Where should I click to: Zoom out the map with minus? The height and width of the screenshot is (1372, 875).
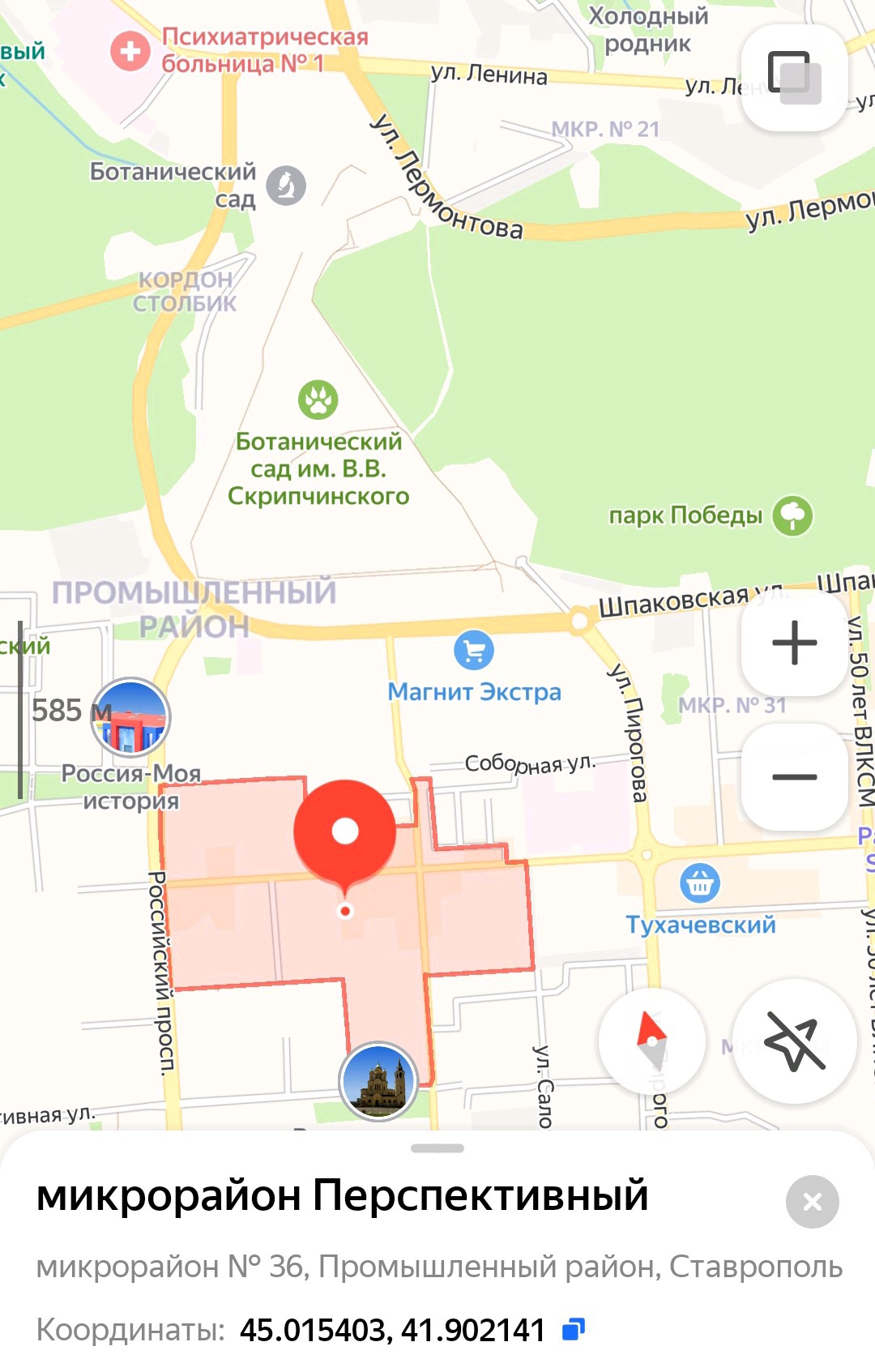click(x=794, y=776)
